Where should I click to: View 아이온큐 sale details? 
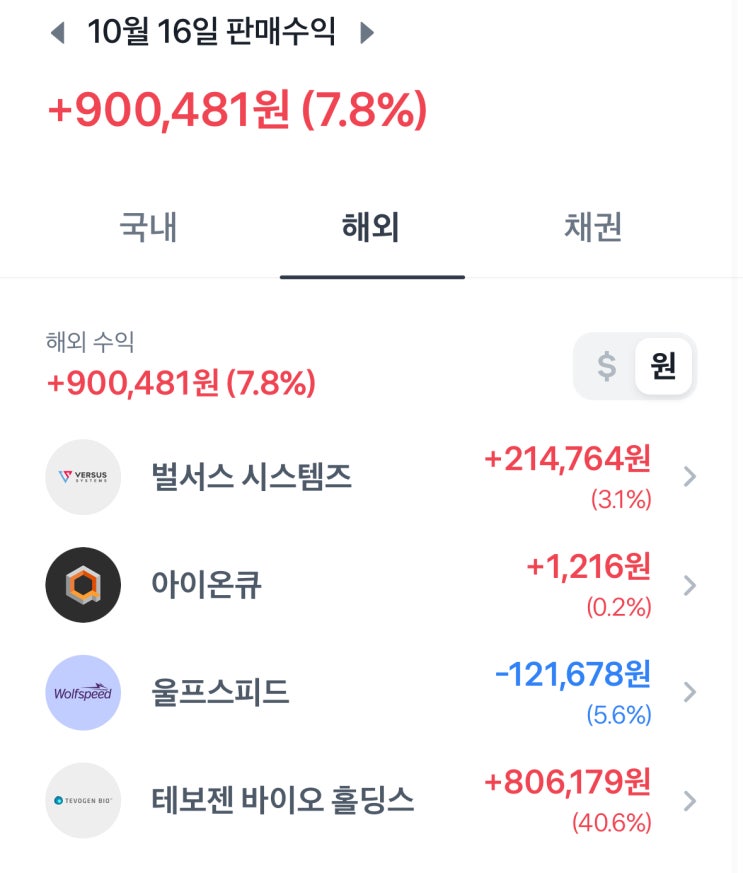click(x=371, y=585)
